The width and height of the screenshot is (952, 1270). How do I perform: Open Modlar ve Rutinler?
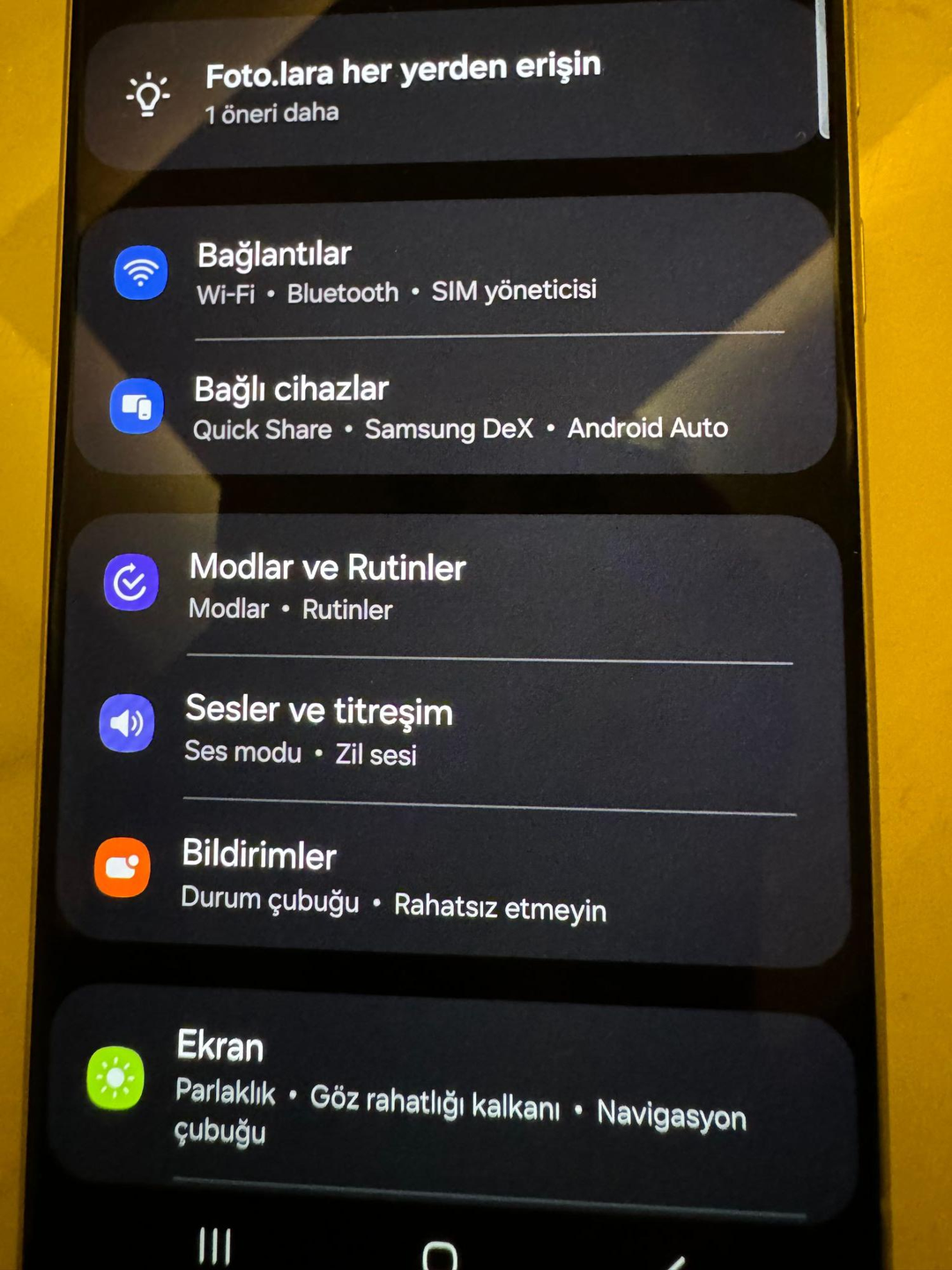[328, 586]
